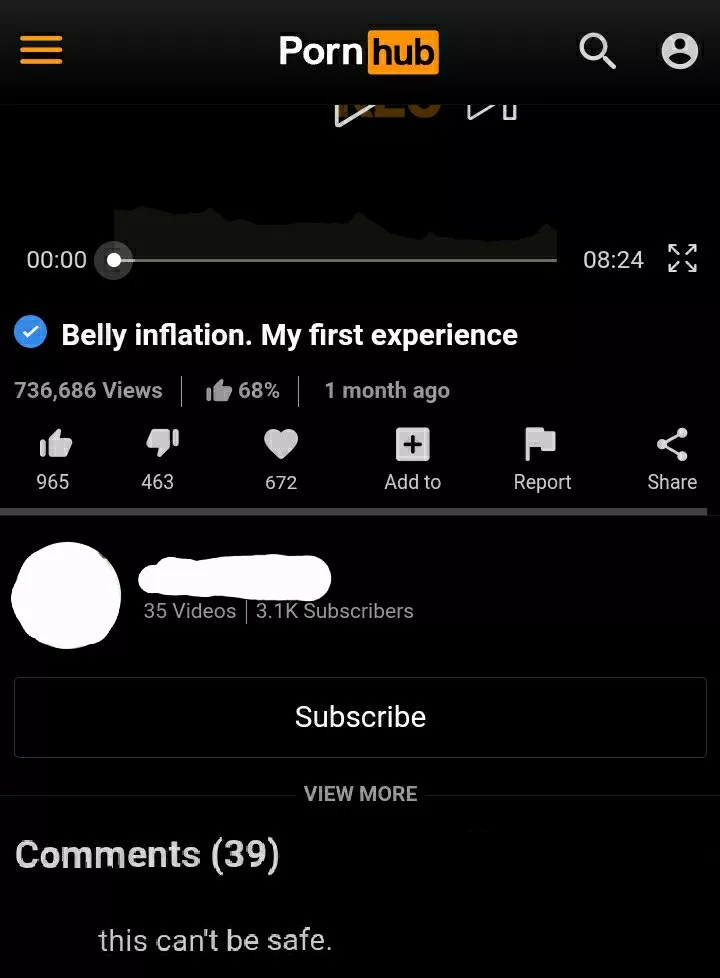The height and width of the screenshot is (978, 720).
Task: Open the account profile icon
Action: click(x=679, y=50)
